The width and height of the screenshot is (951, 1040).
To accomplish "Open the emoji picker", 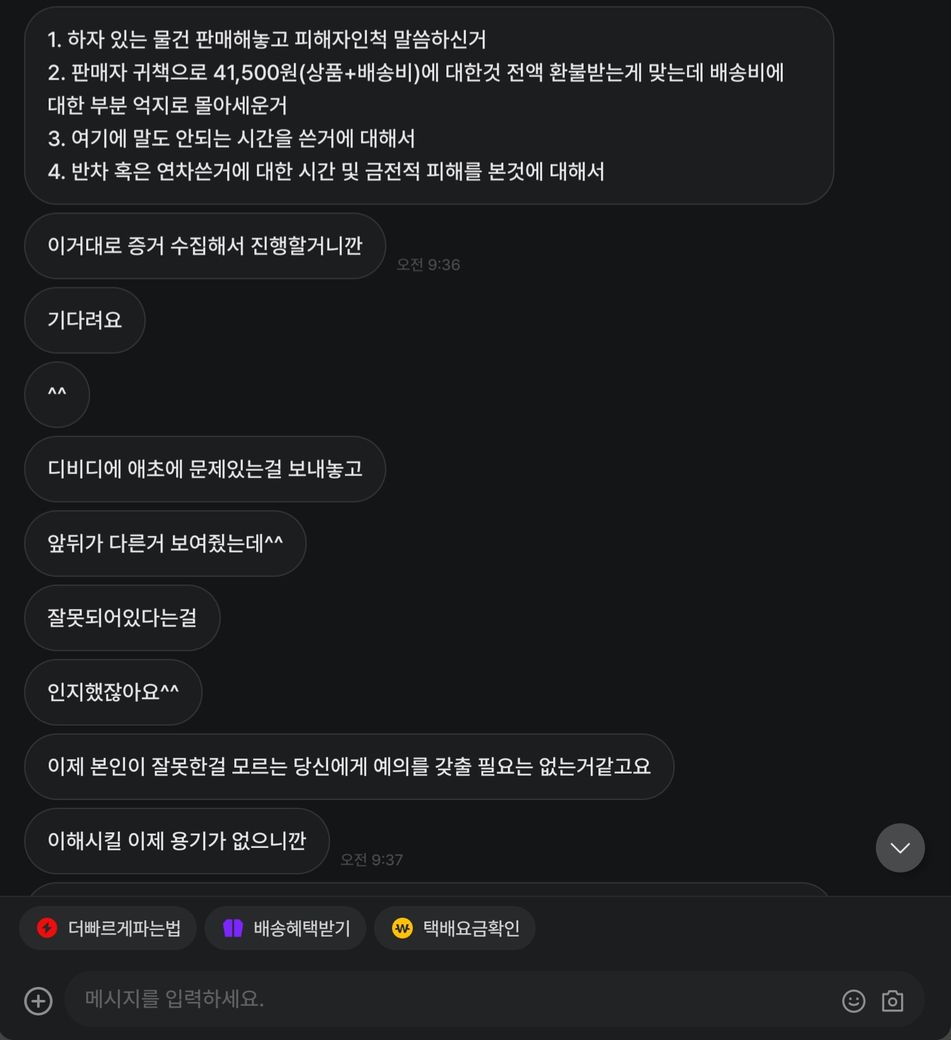I will point(853,1000).
